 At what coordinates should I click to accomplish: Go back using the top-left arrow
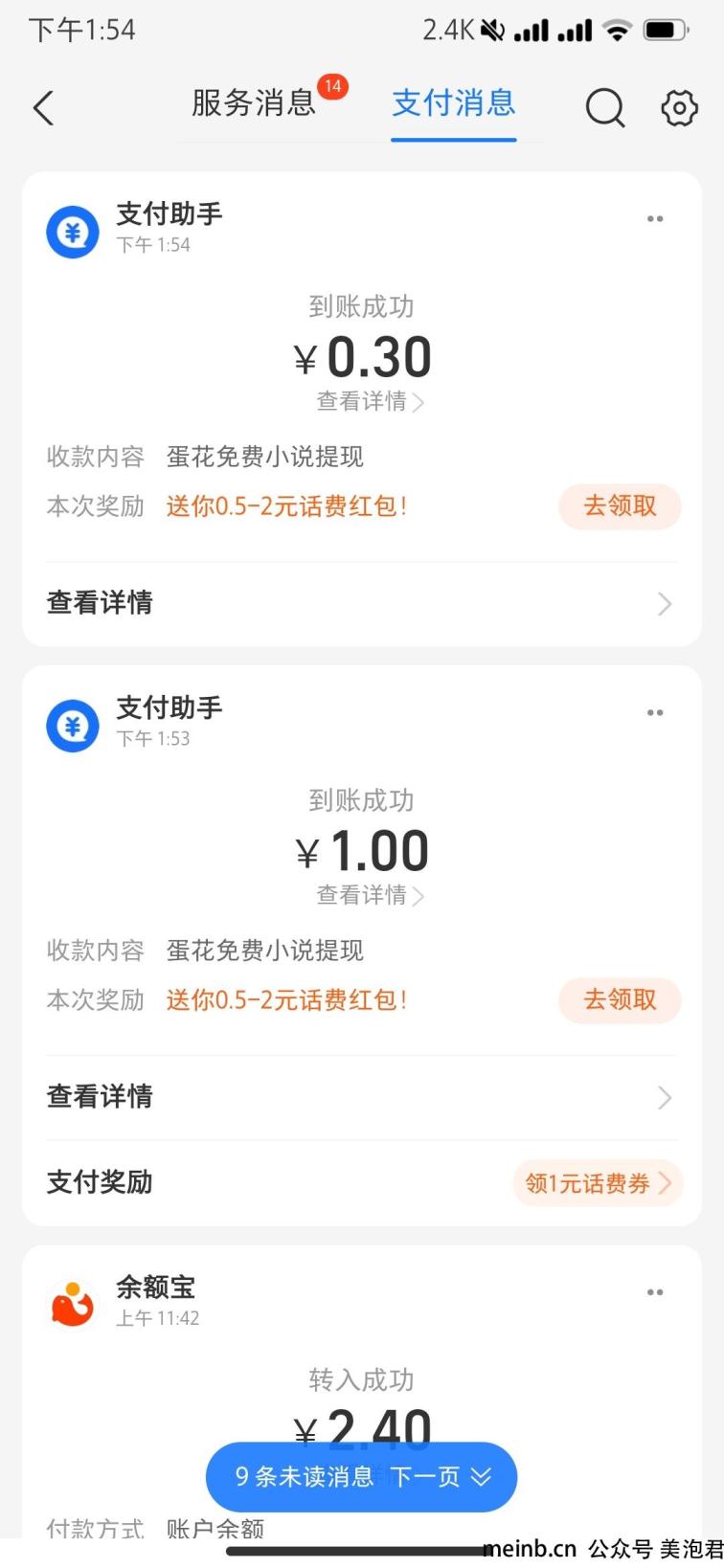(x=43, y=108)
